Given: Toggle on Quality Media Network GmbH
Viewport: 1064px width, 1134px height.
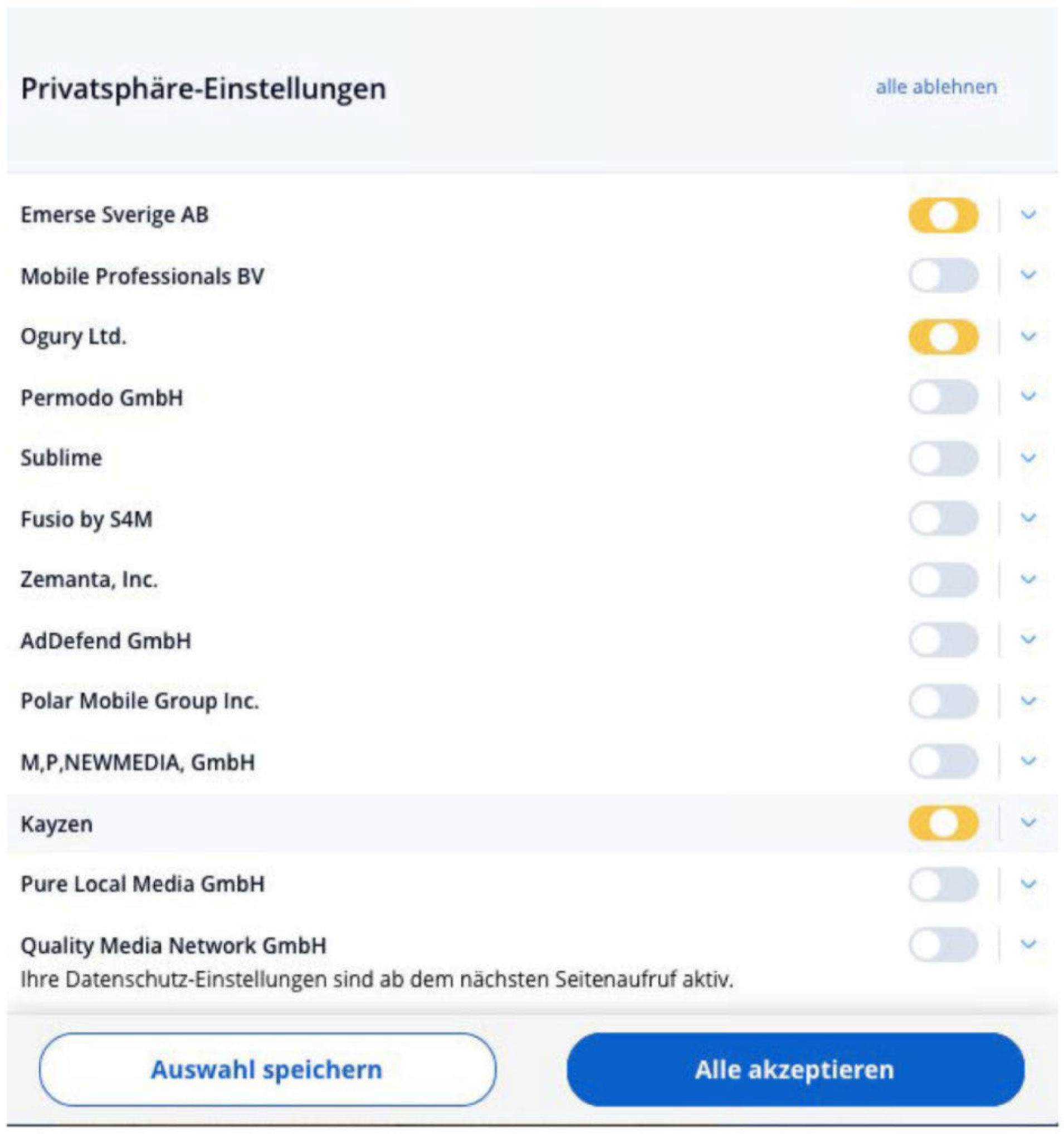Looking at the screenshot, I should 943,945.
